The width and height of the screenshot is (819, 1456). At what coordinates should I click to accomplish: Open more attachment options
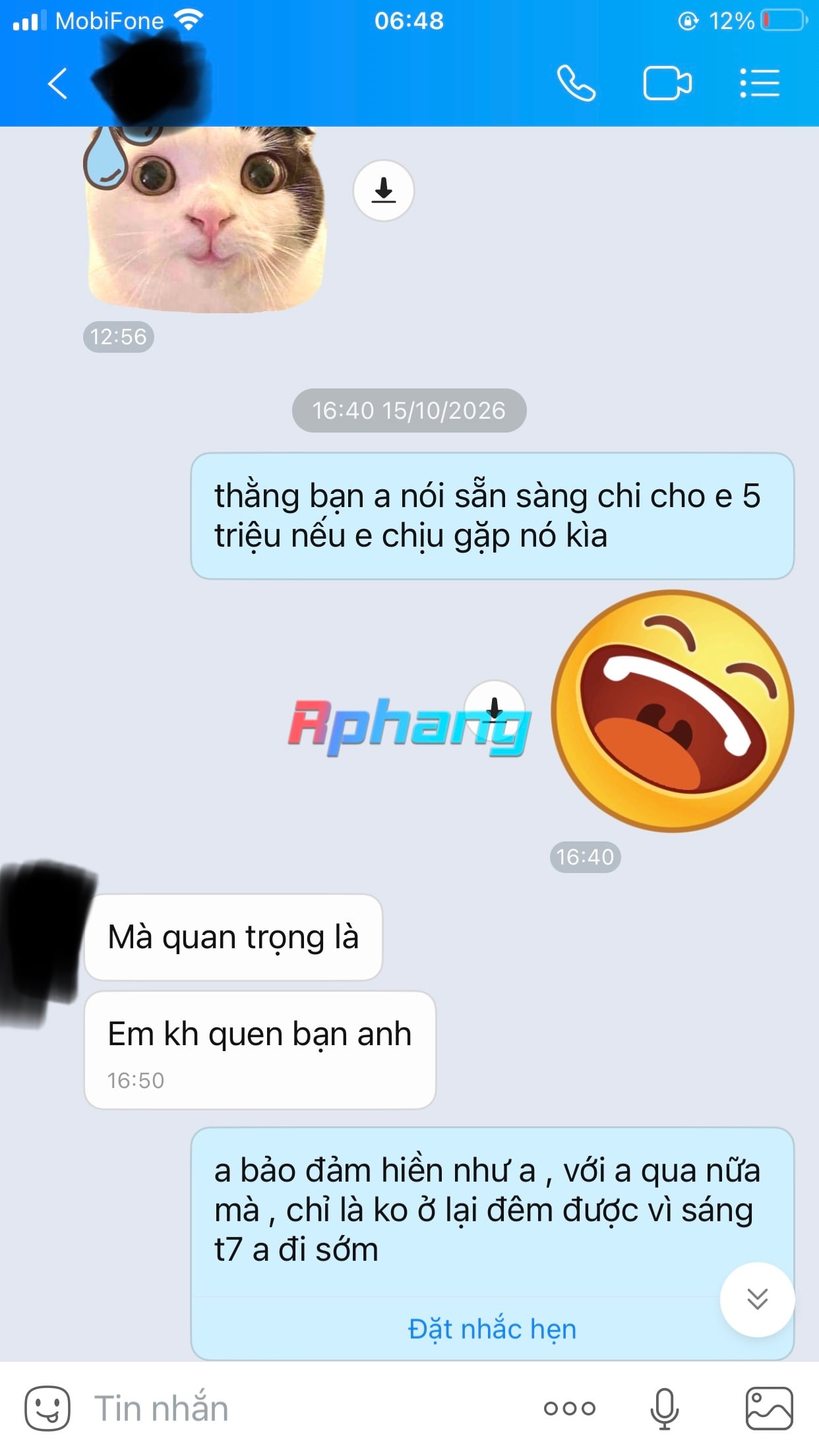click(570, 1409)
